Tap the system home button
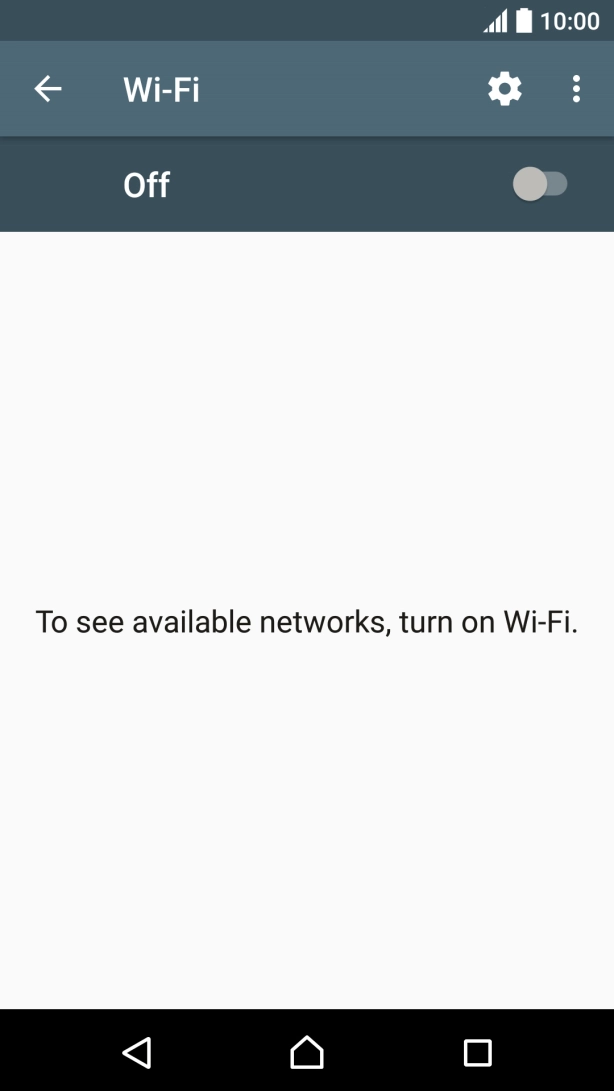614x1091 pixels. click(x=307, y=1052)
